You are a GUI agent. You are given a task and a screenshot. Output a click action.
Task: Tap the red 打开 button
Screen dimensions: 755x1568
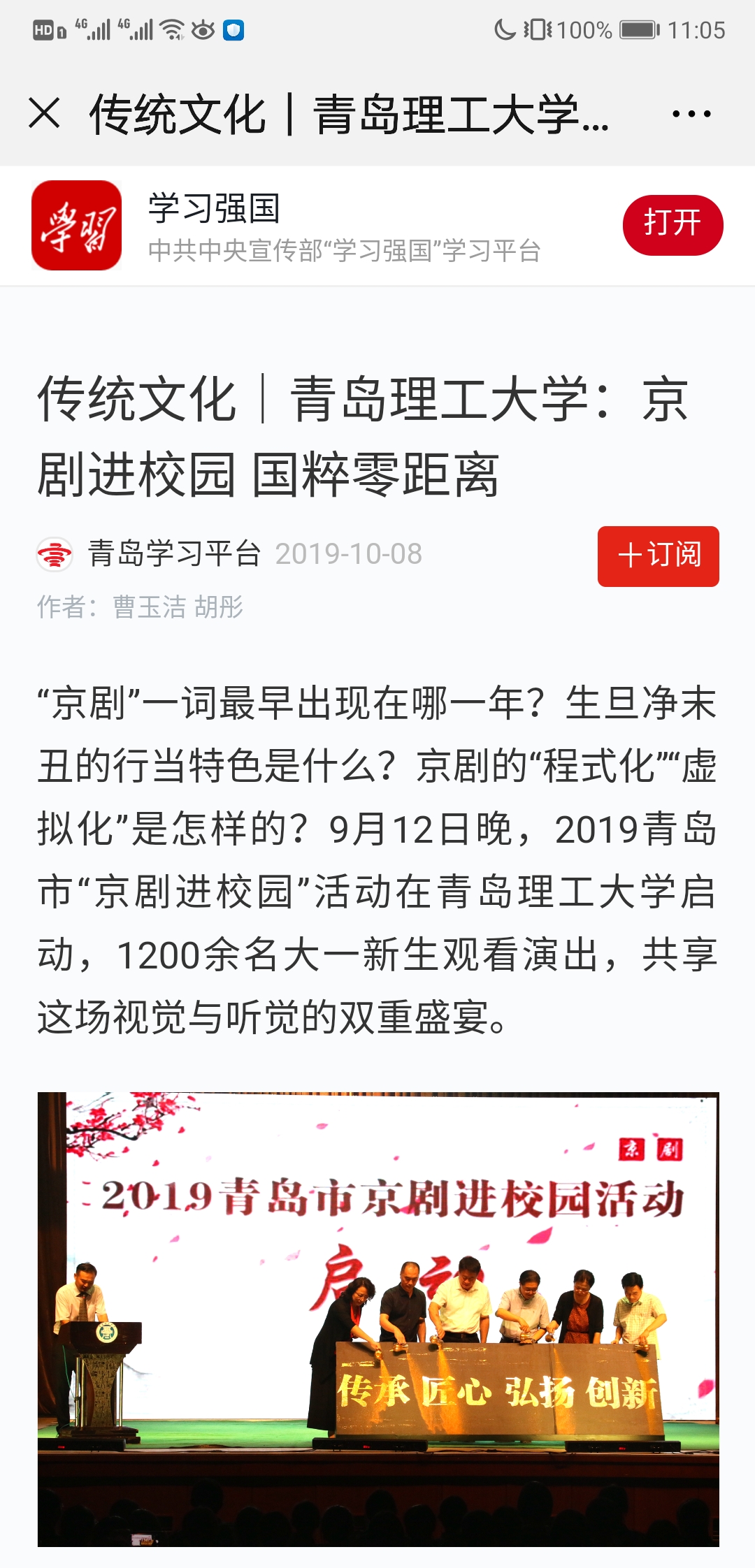pyautogui.click(x=673, y=224)
